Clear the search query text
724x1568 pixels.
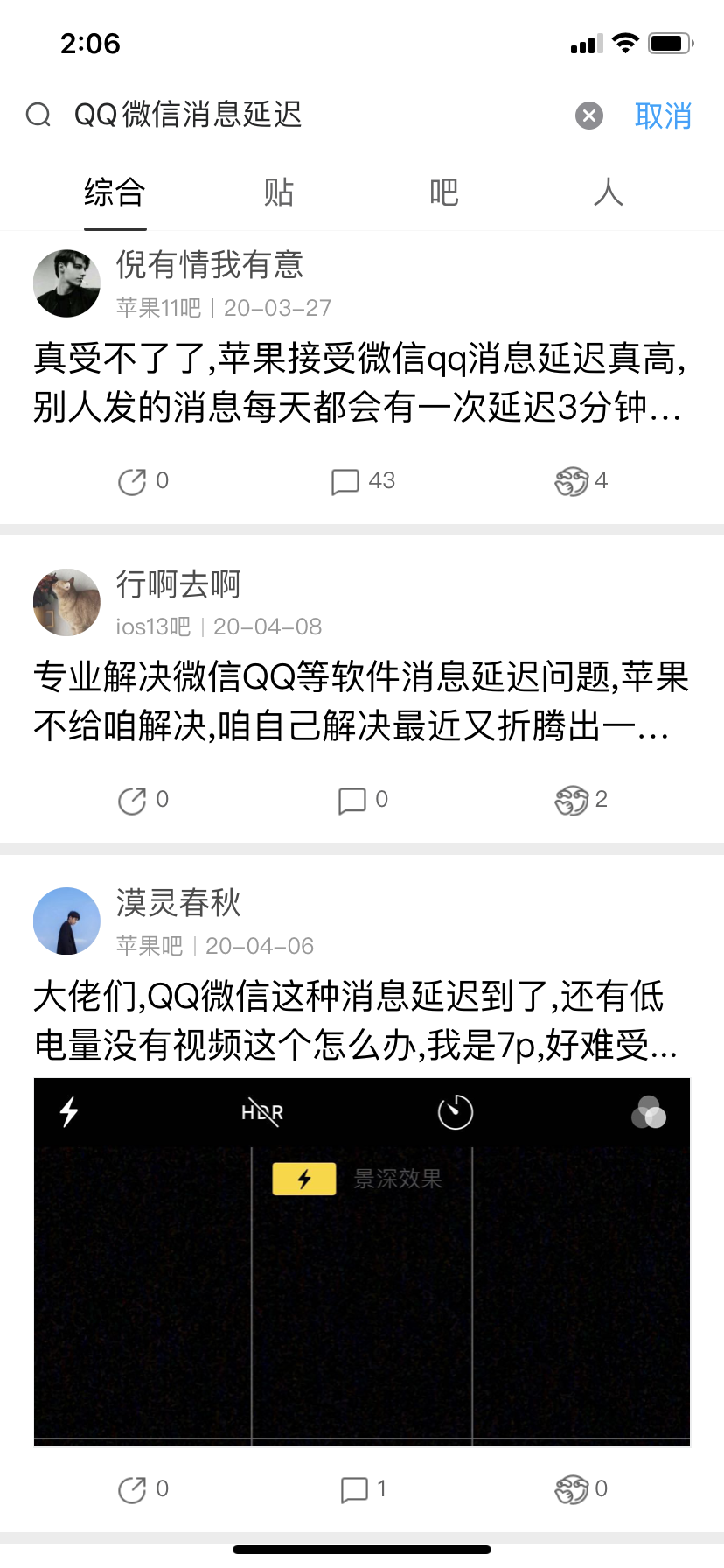click(x=588, y=115)
